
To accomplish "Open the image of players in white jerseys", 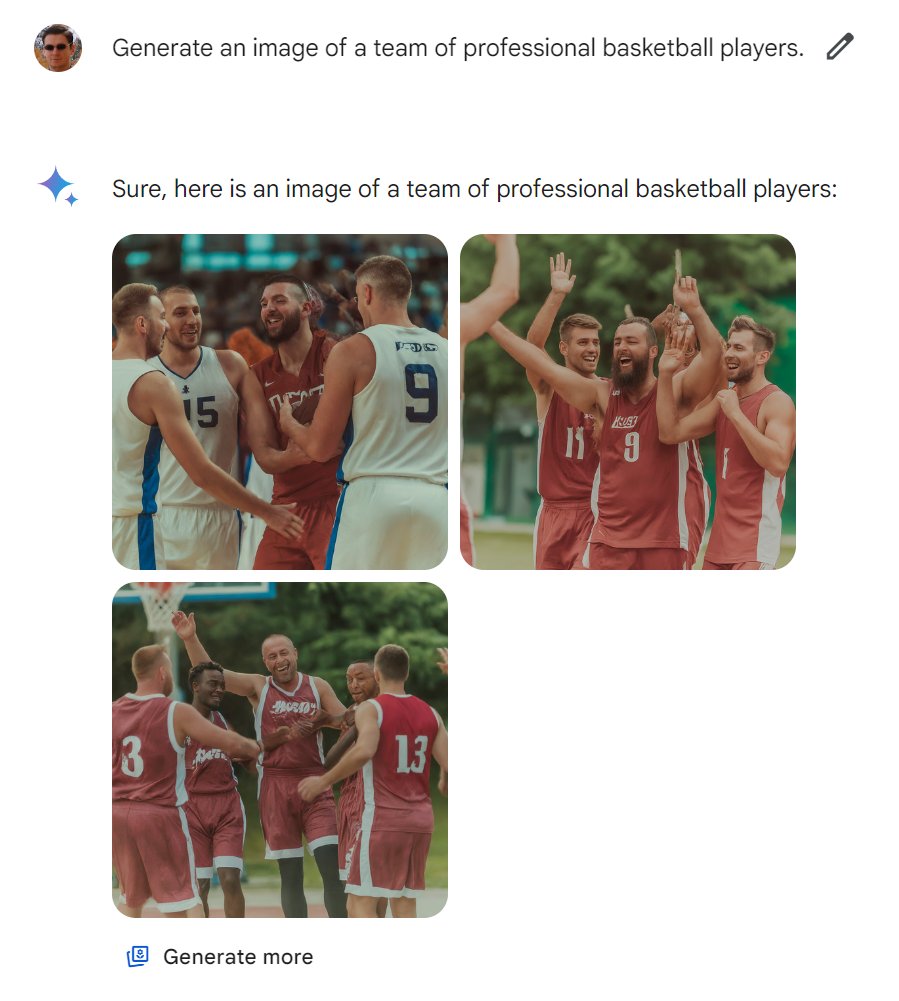I will [x=279, y=402].
